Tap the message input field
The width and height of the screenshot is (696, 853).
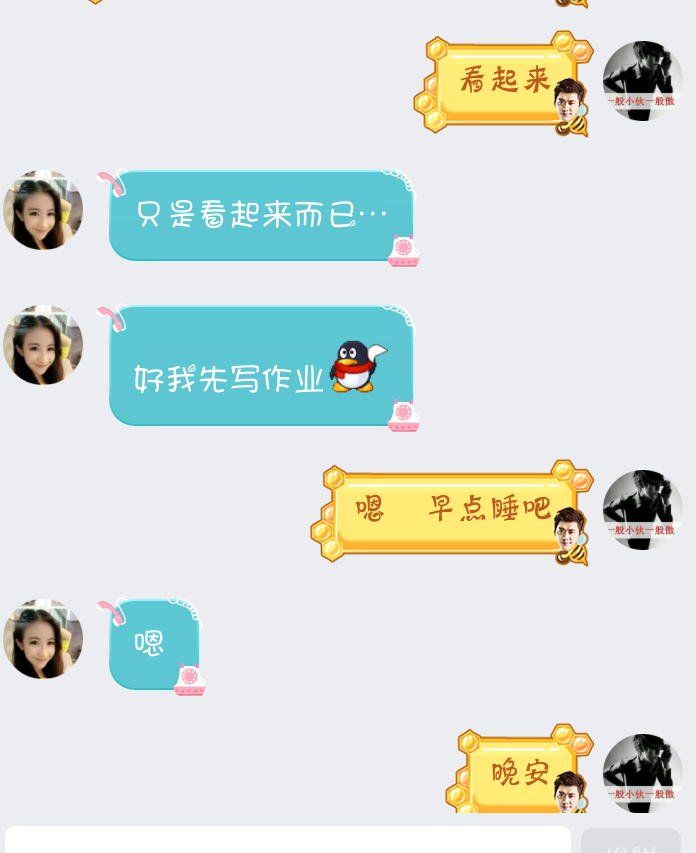pos(288,840)
